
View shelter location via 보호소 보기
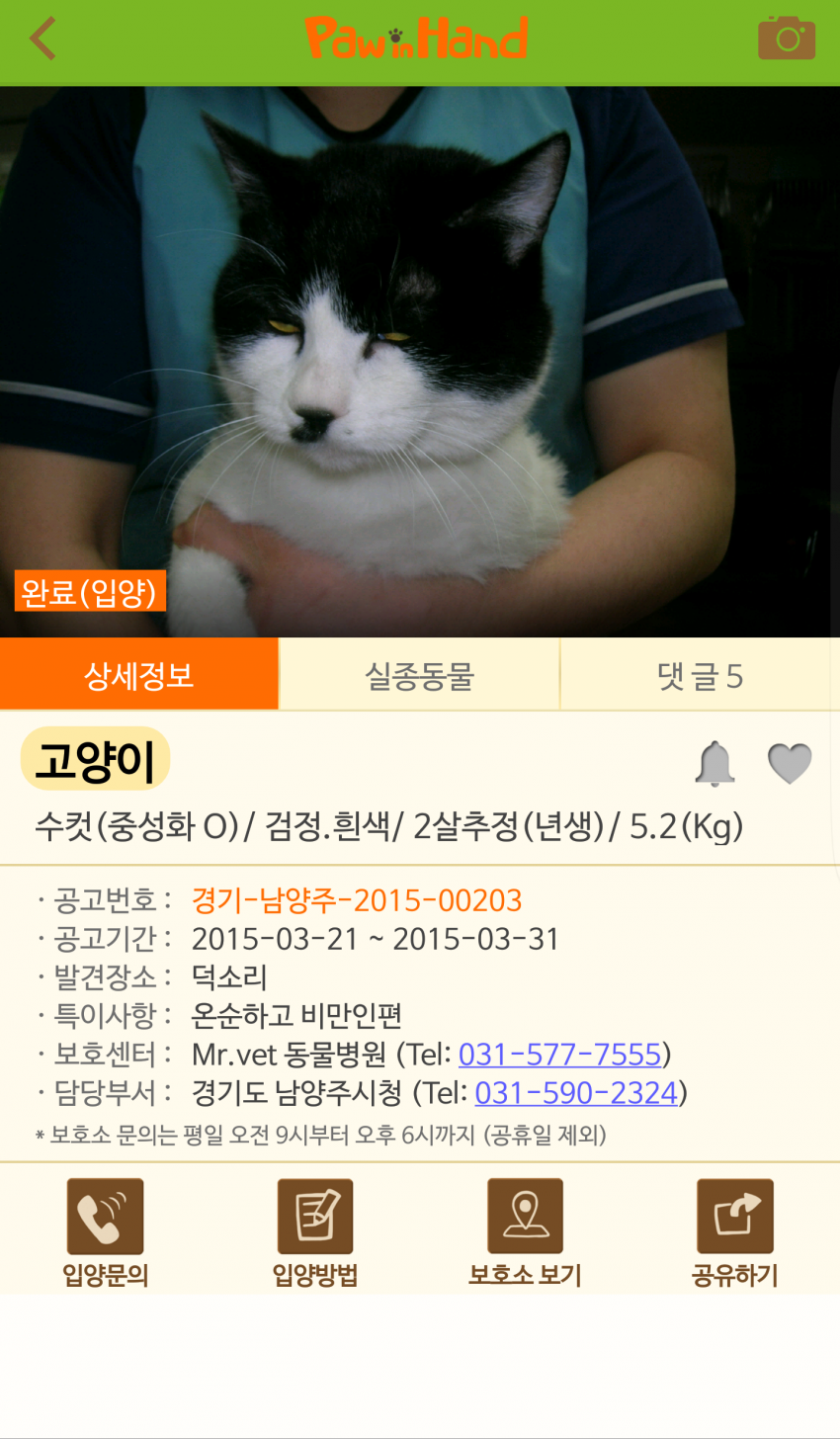coord(525,1231)
